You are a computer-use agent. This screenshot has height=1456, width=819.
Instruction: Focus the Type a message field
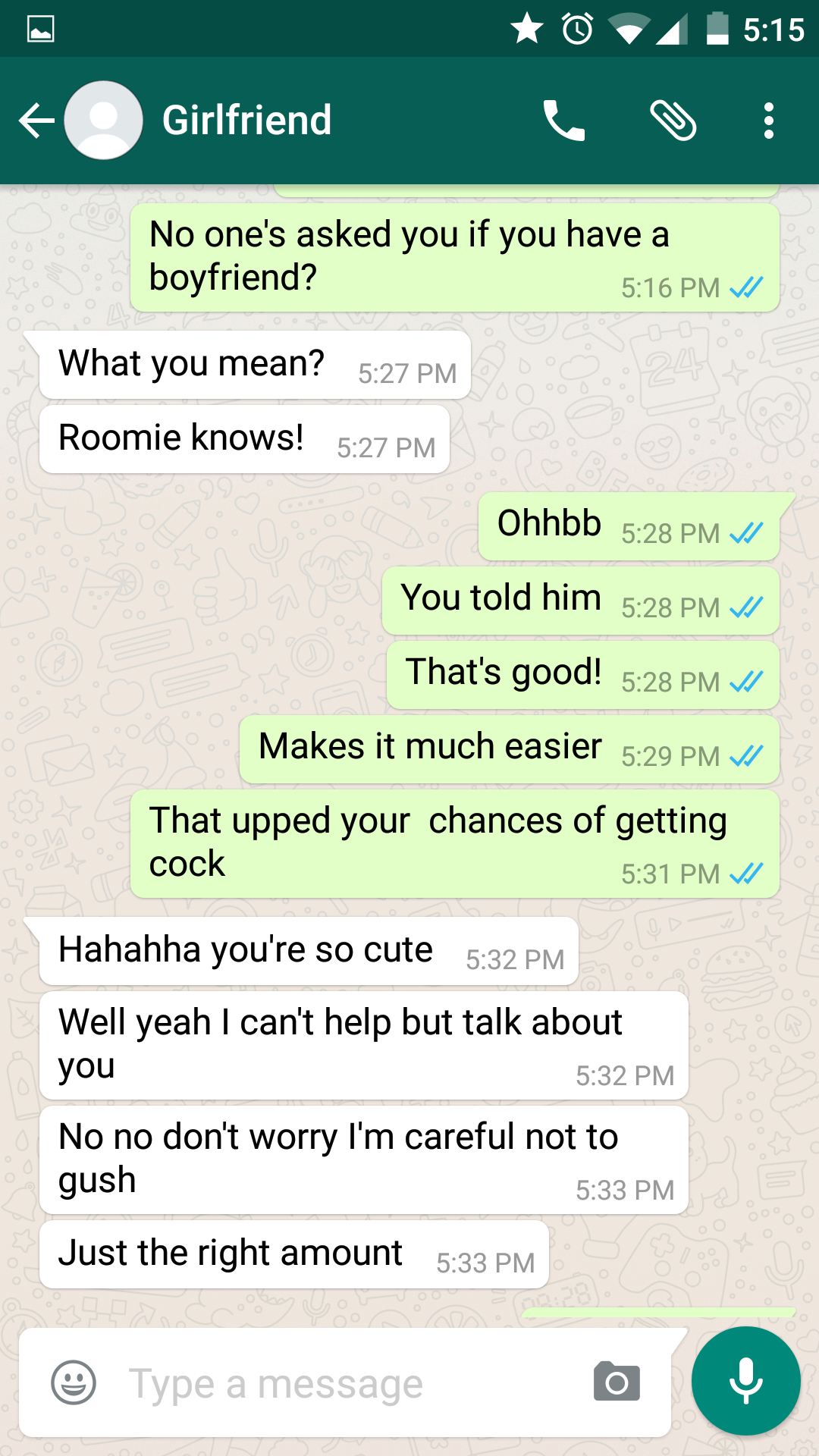point(345,1382)
